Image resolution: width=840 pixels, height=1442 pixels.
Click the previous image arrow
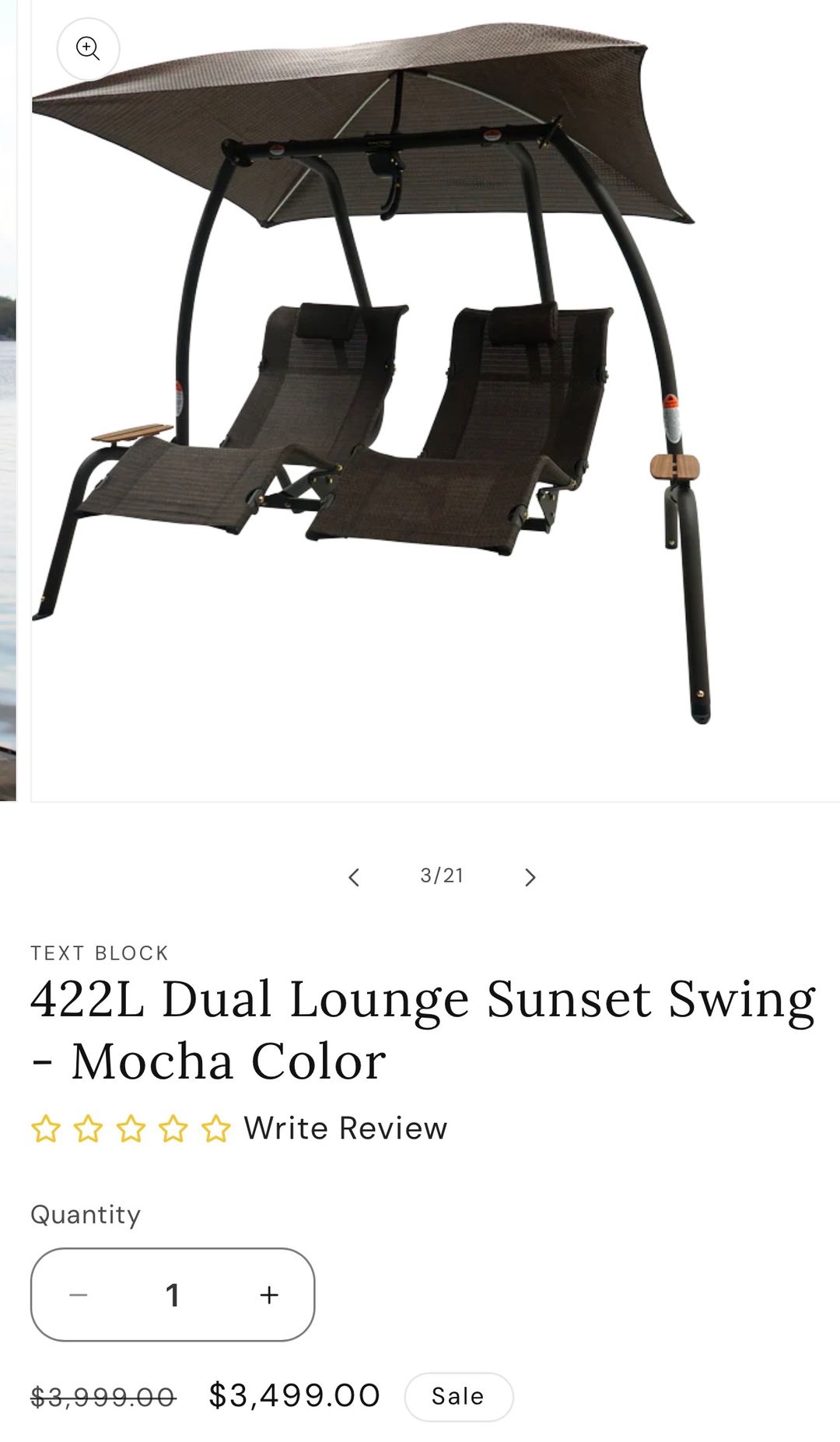[x=354, y=876]
